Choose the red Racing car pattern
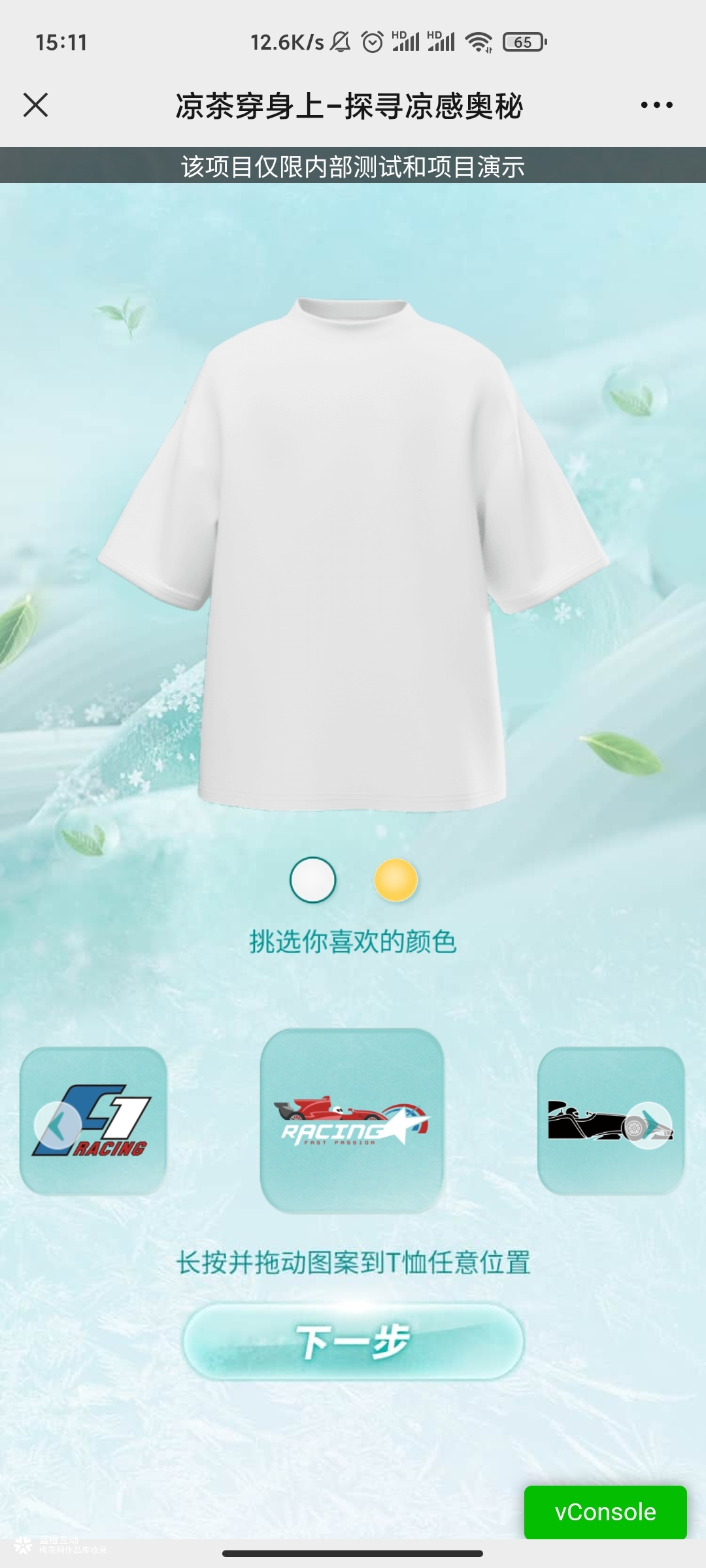This screenshot has height=1568, width=706. pyautogui.click(x=352, y=1121)
